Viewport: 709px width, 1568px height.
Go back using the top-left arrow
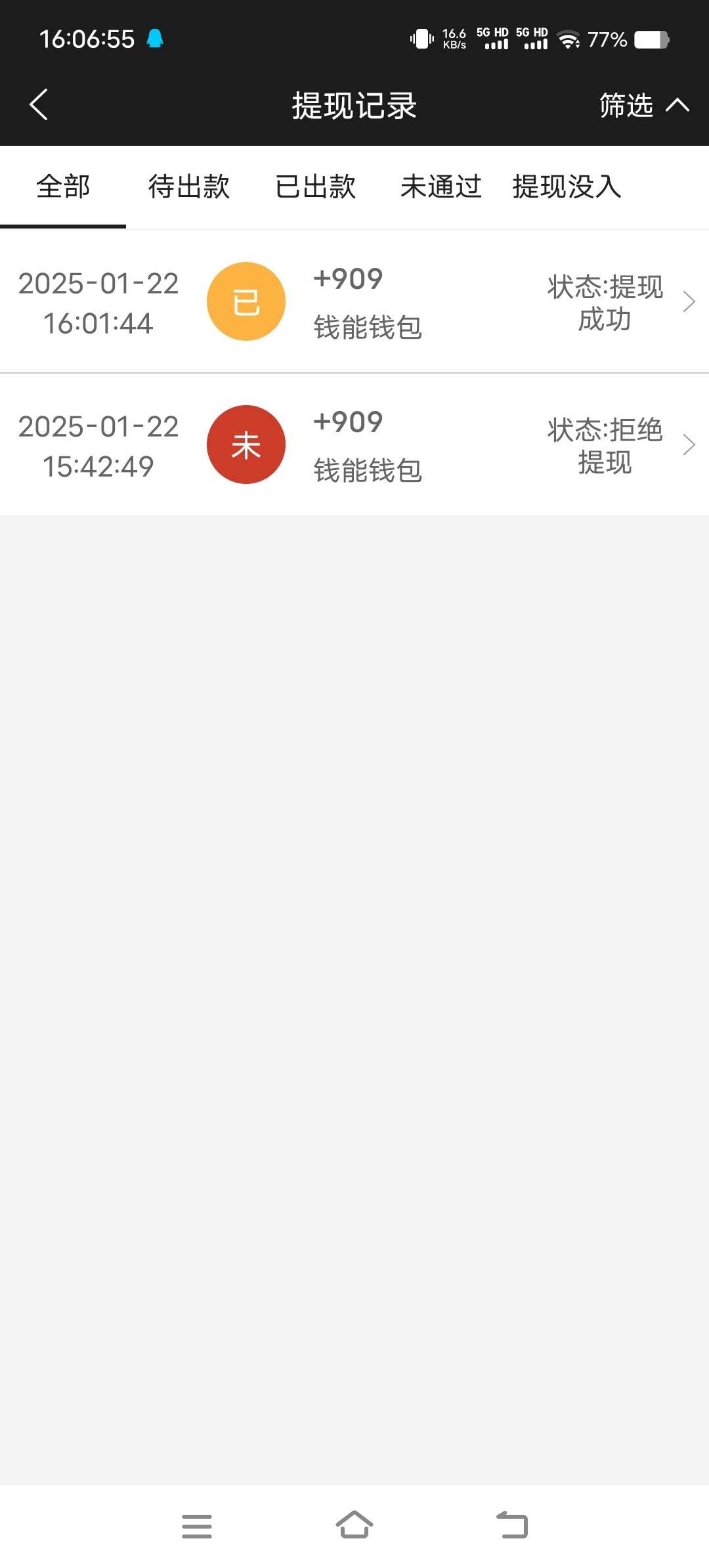(x=39, y=104)
